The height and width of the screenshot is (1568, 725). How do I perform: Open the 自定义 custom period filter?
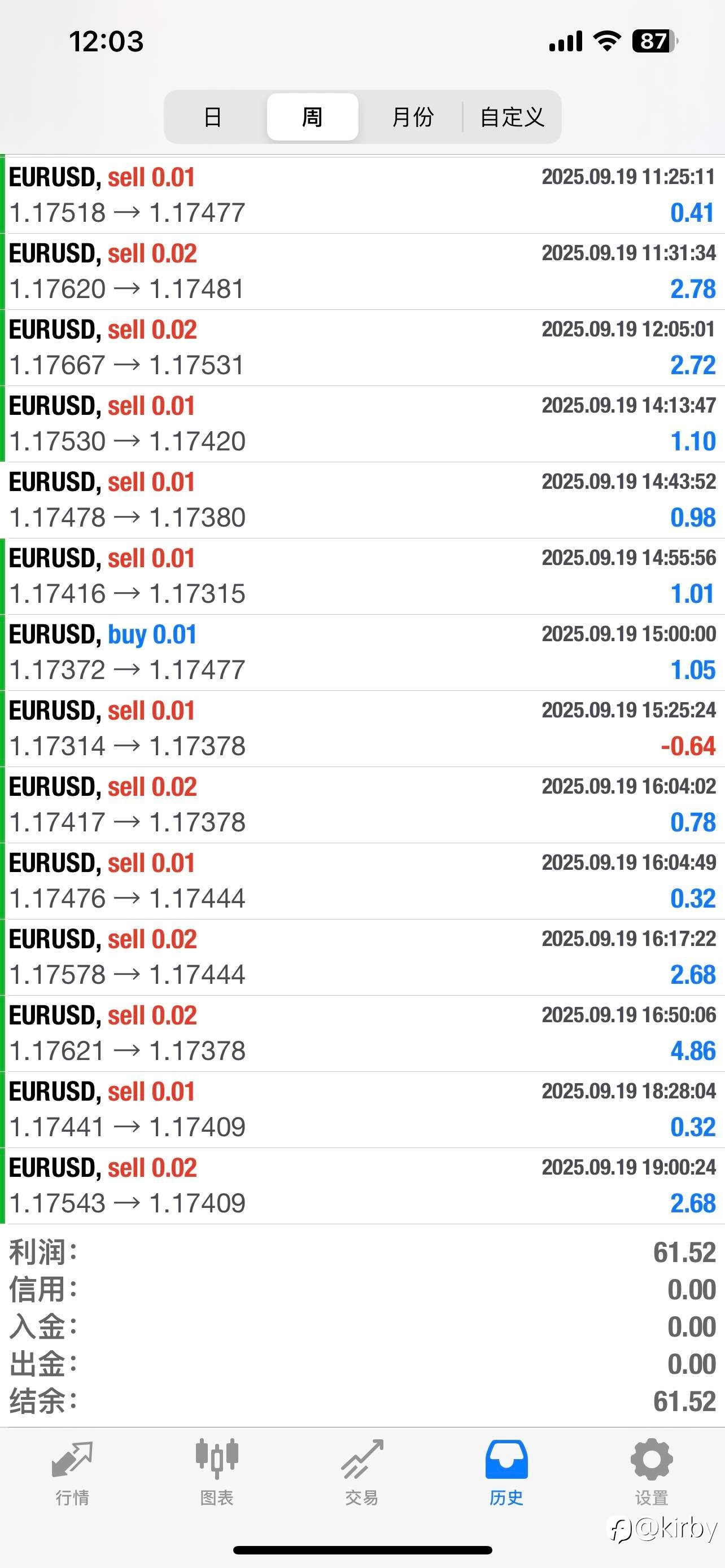coord(512,117)
